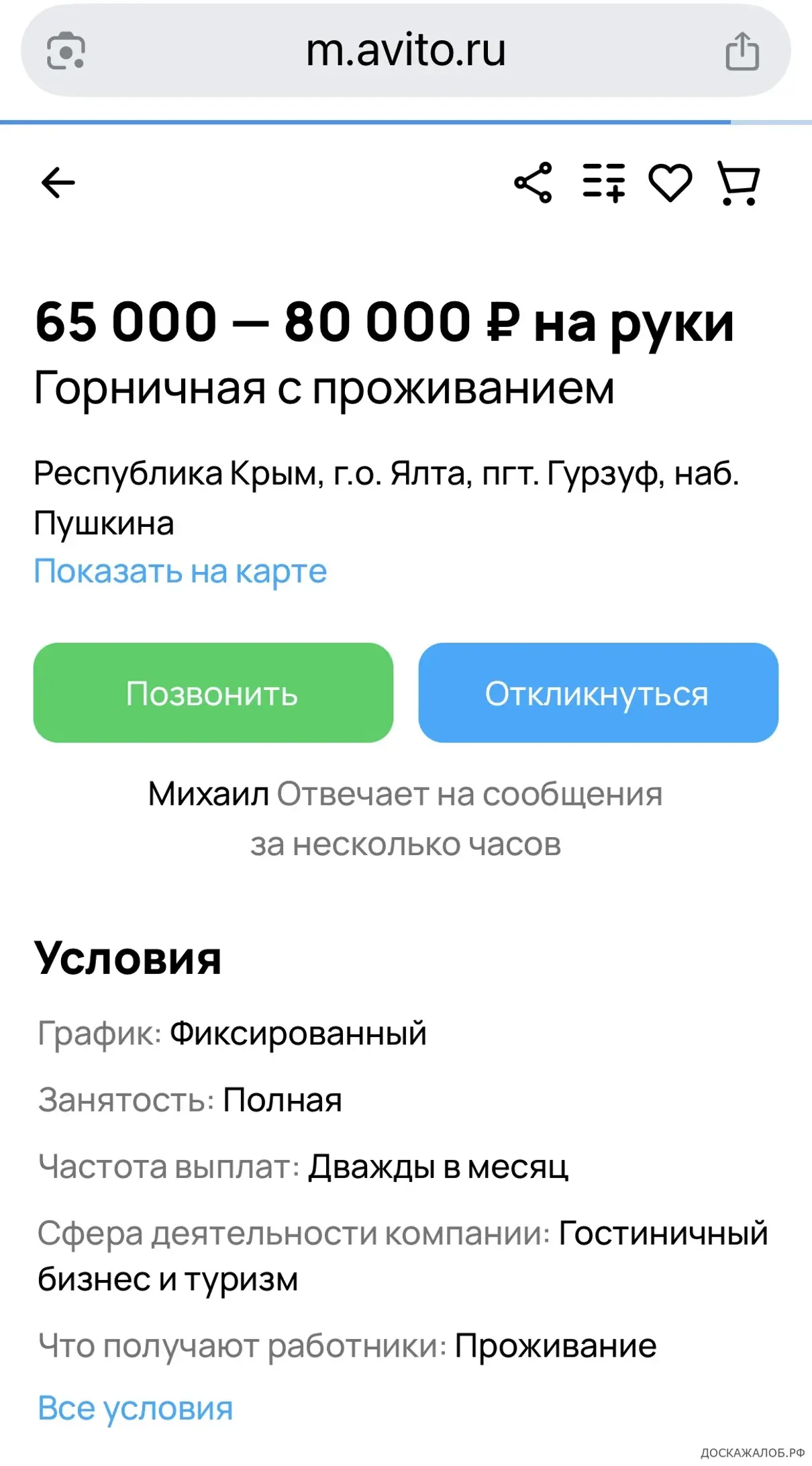Open 'Все условия' link
The width and height of the screenshot is (812, 1466).
coord(135,1408)
